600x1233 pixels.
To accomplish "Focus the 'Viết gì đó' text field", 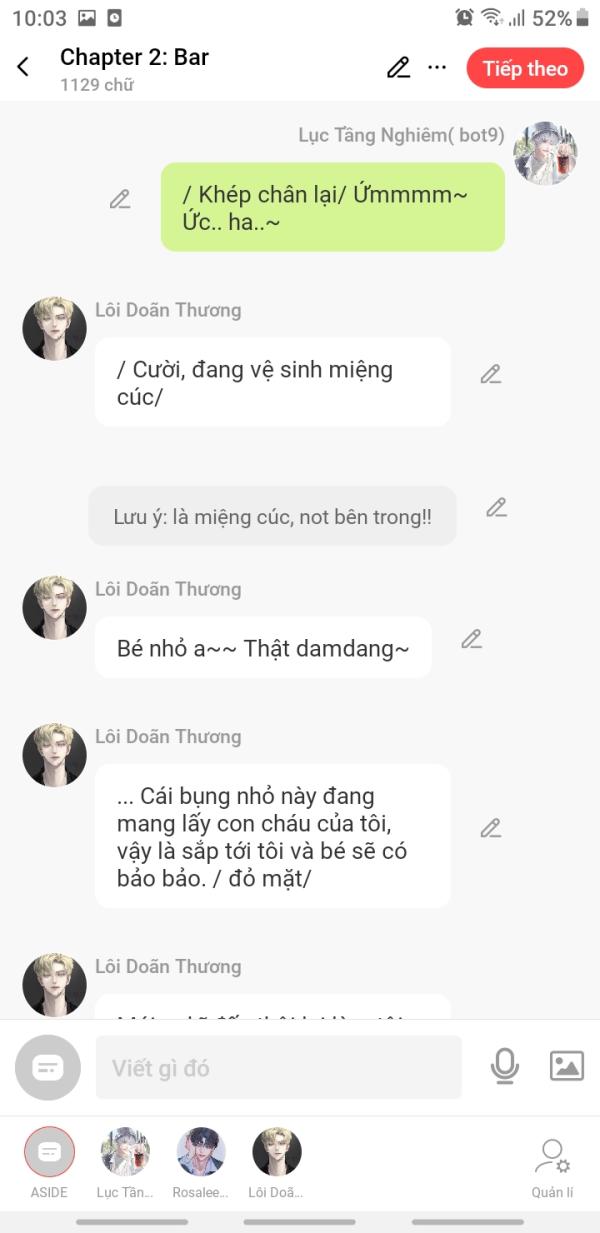I will [278, 1068].
